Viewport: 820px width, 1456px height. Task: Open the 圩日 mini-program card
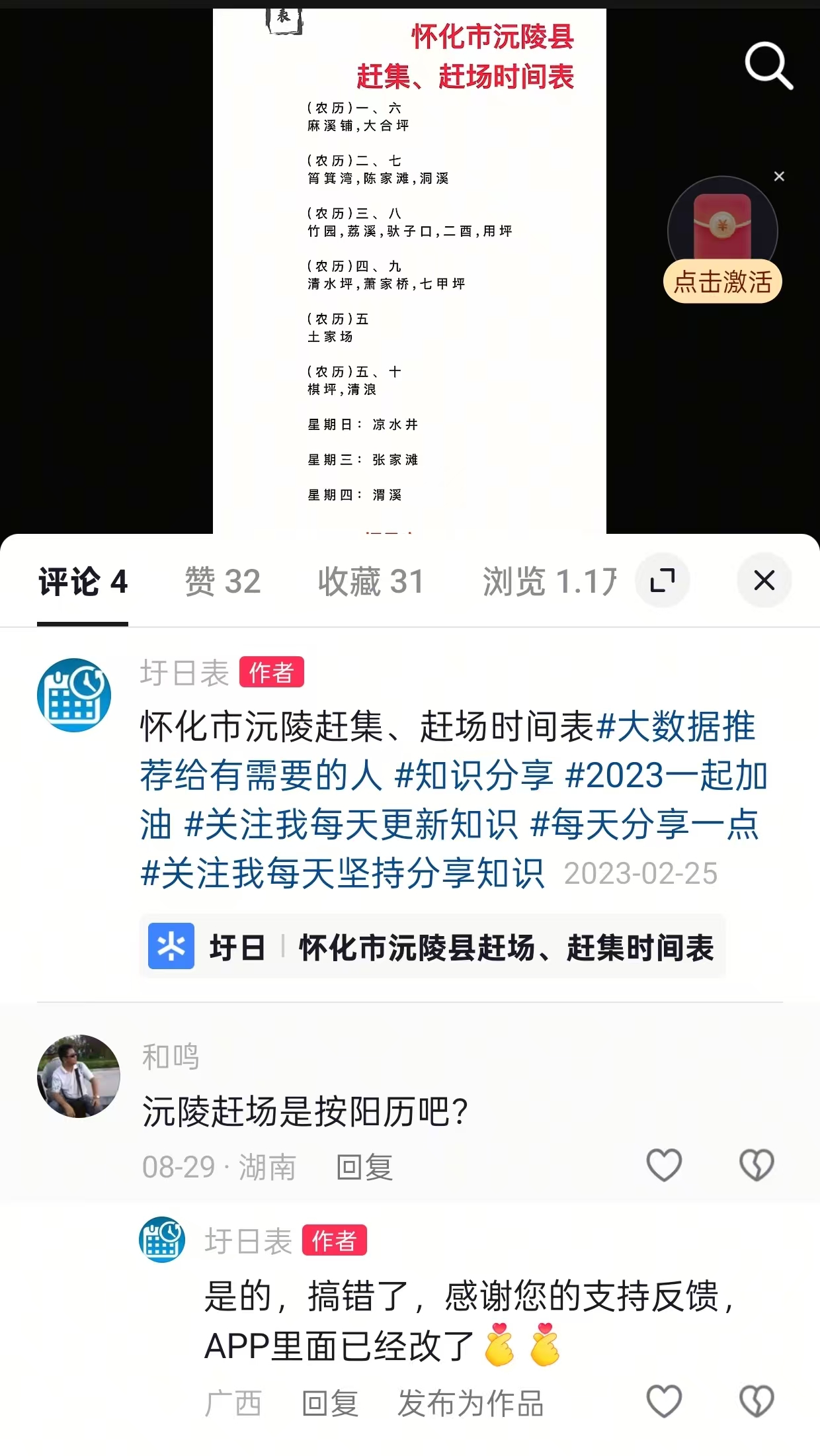click(432, 947)
